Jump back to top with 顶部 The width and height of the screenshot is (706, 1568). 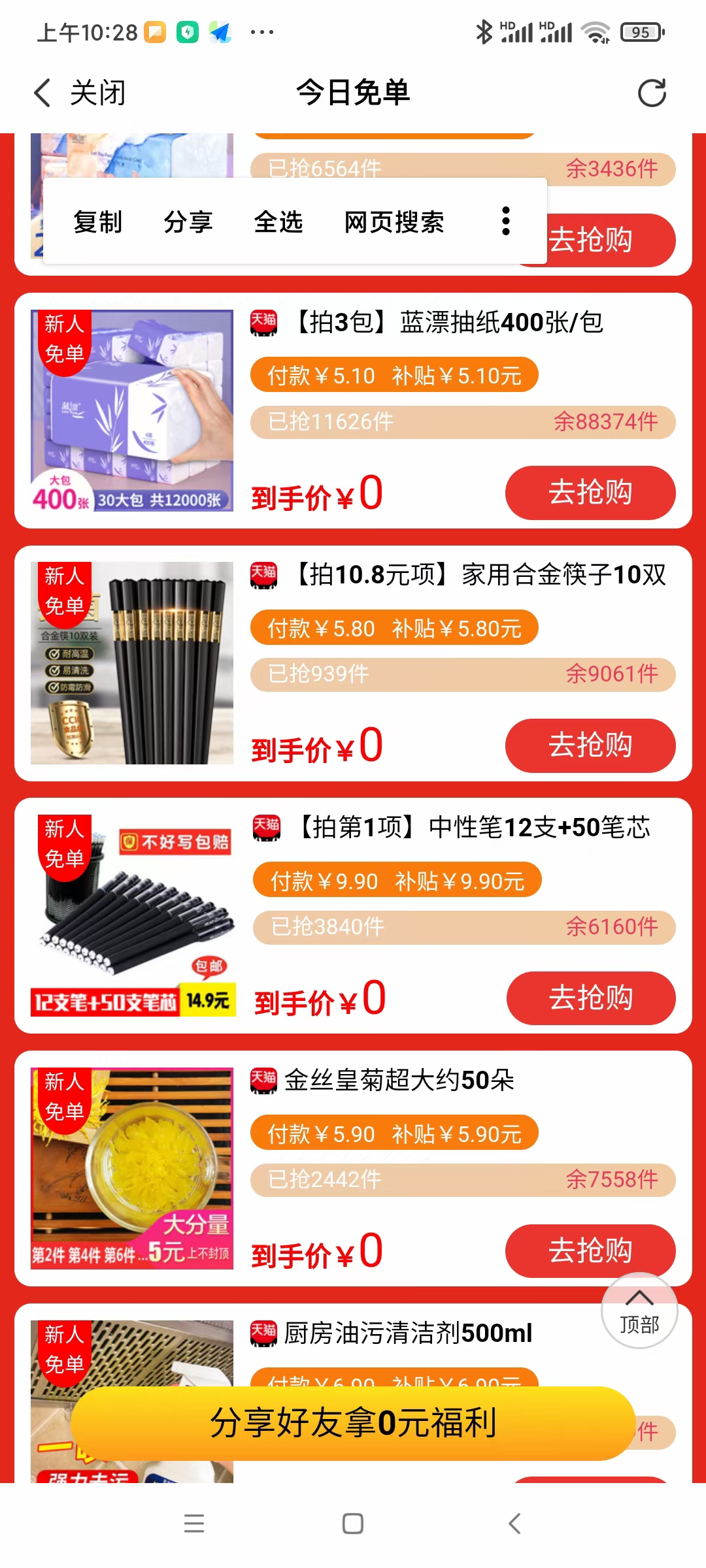click(639, 1311)
